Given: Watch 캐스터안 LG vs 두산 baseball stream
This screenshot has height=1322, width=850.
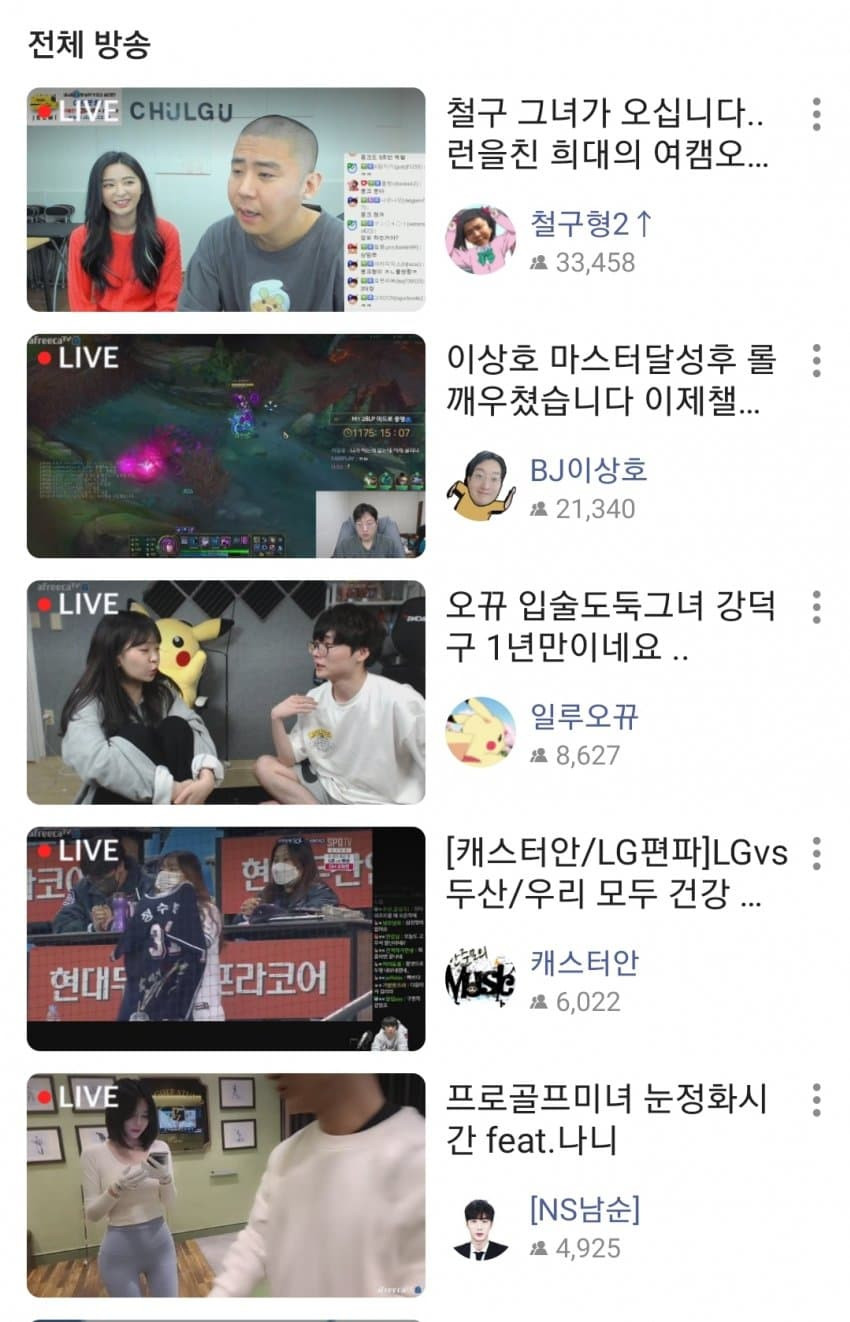Looking at the screenshot, I should pos(225,938).
